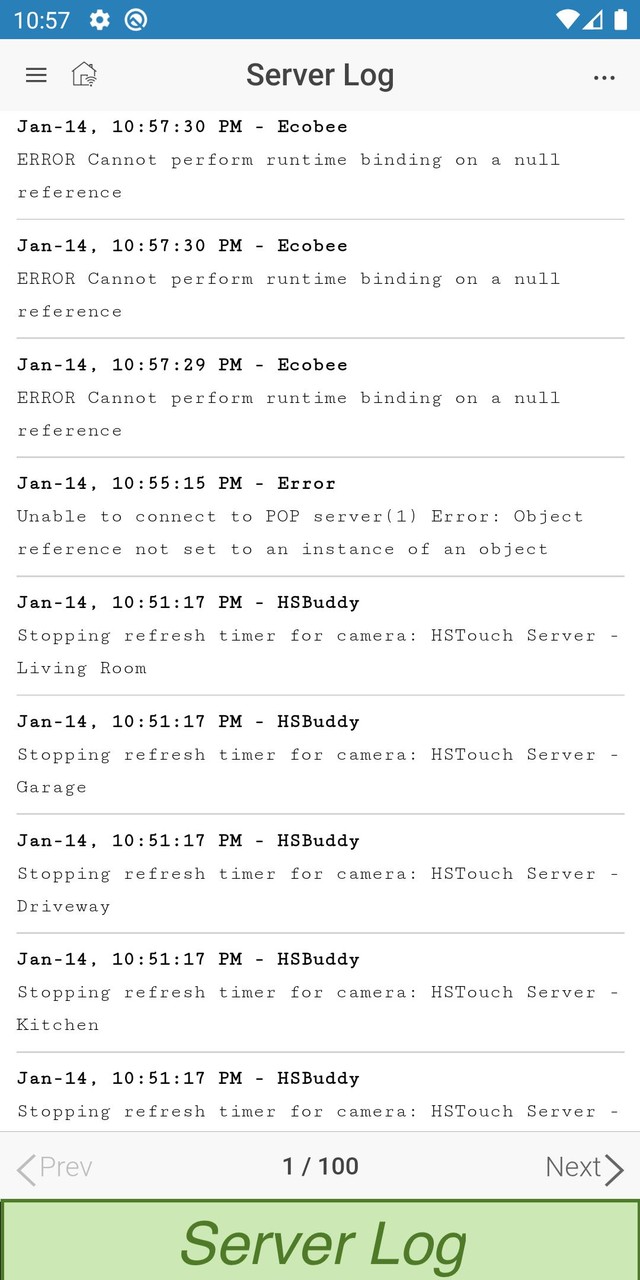Go to the home icon
The image size is (640, 1280).
84,75
